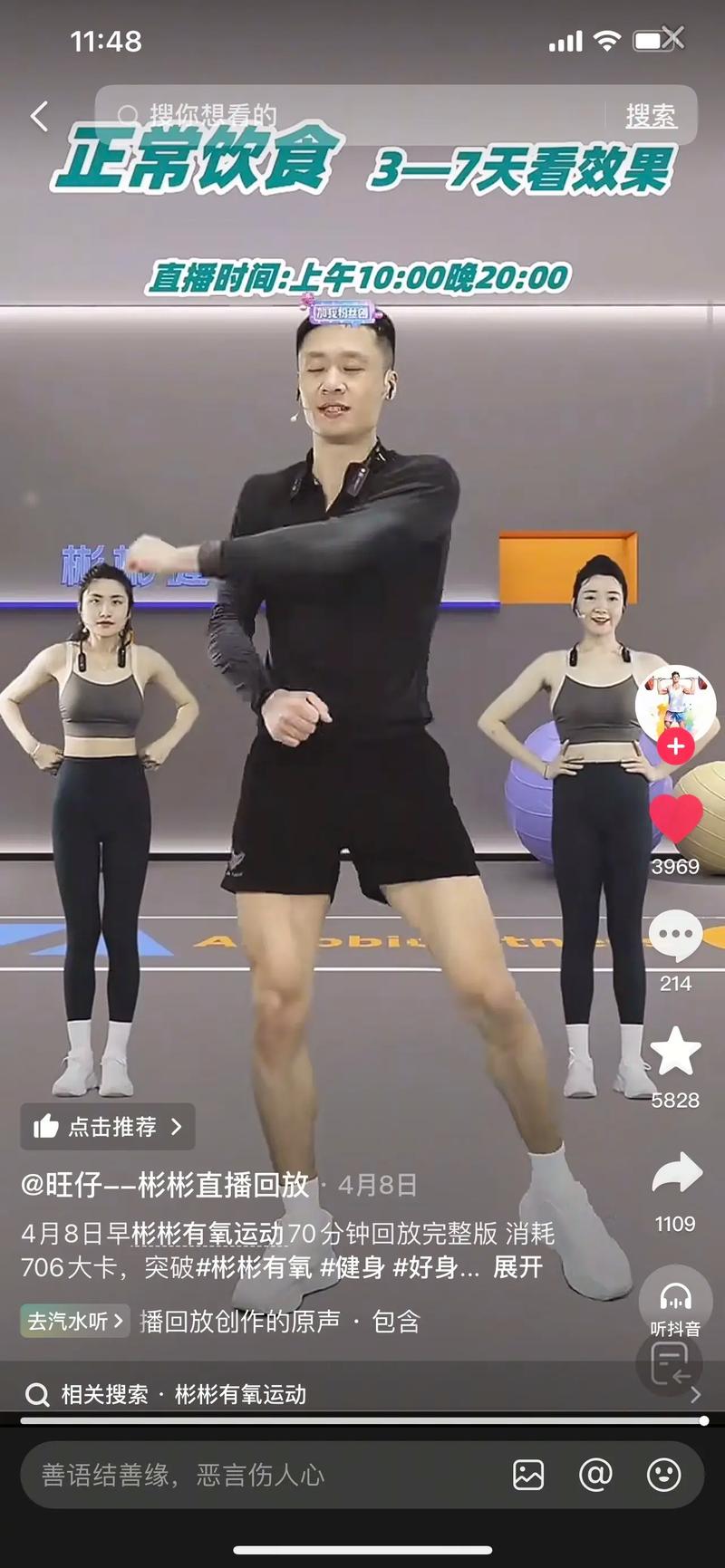The image size is (725, 1568).
Task: Expand the caption with 展开
Action: coord(517,1267)
